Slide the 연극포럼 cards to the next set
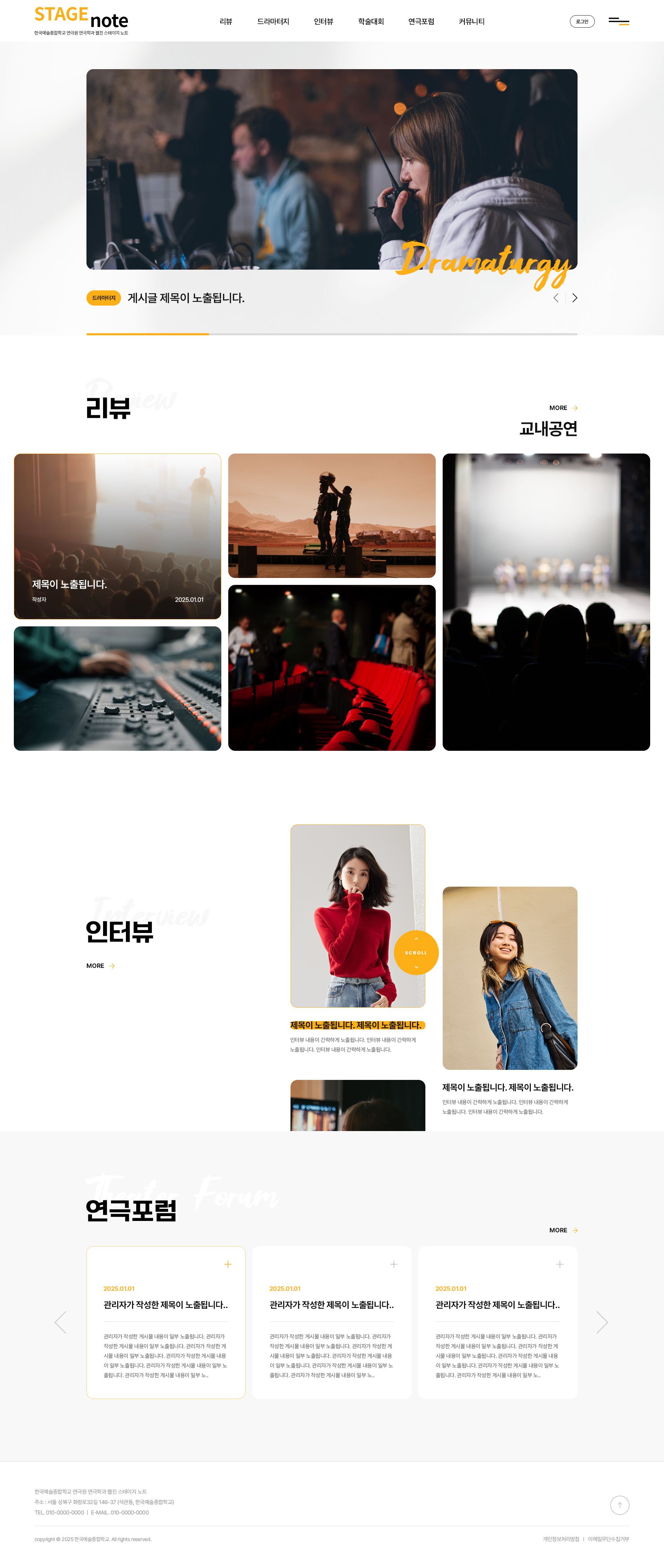 click(x=602, y=1322)
